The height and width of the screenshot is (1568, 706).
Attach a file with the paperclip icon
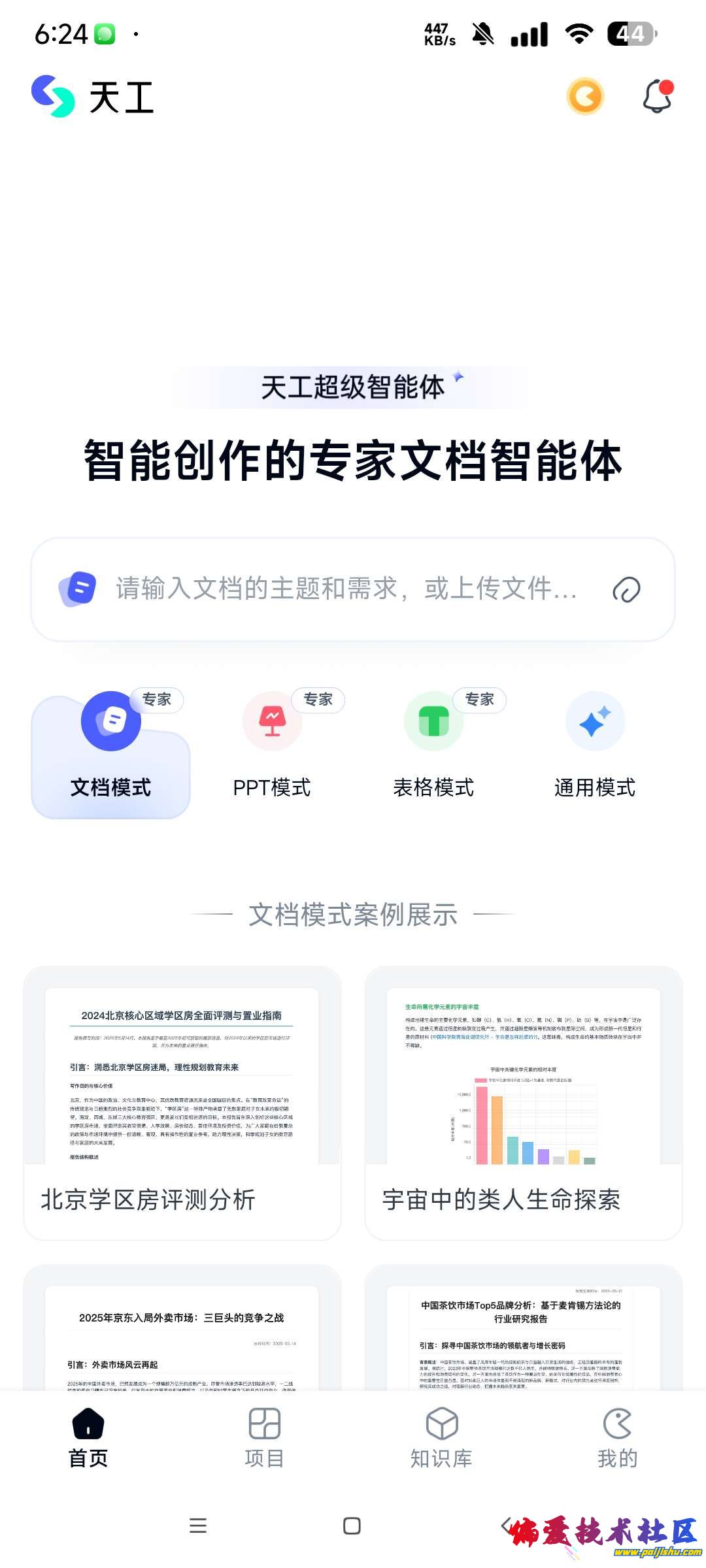pos(626,589)
